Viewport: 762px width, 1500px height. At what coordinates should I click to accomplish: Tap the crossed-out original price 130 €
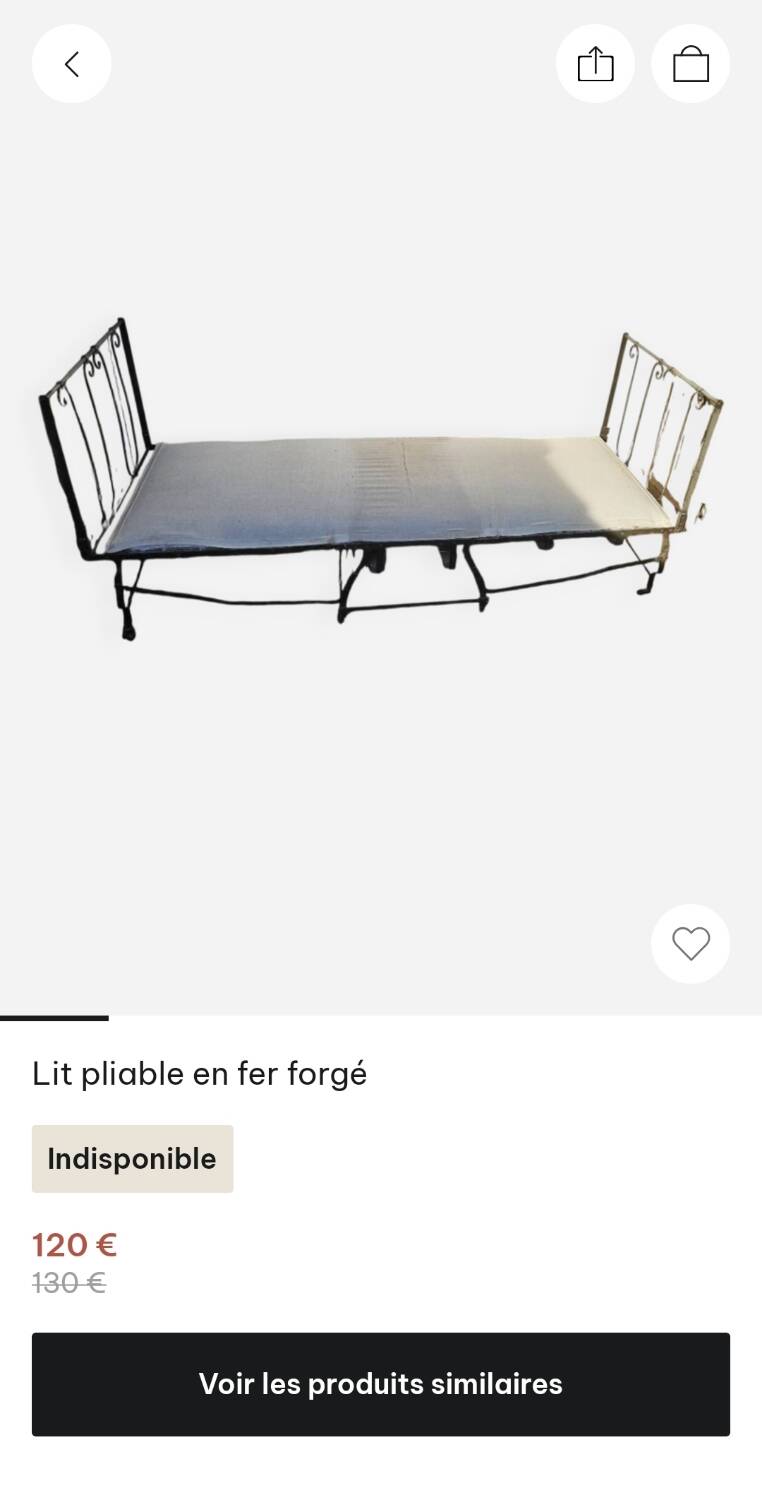click(x=68, y=1283)
